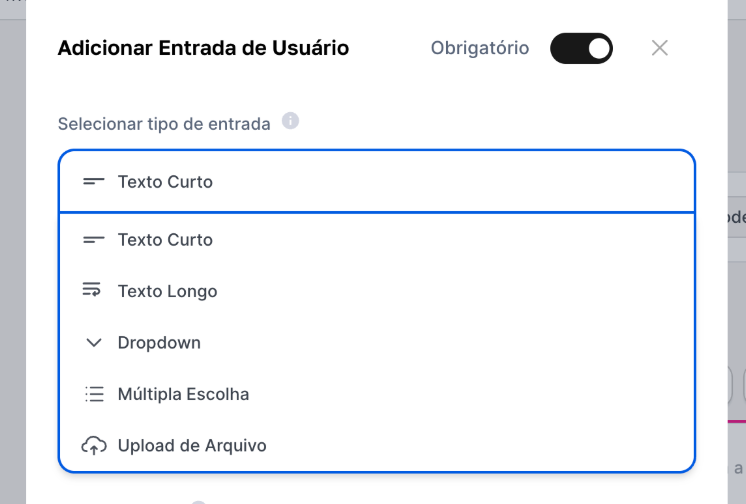
Task: Choose the Texto Longo option
Action: [167, 291]
